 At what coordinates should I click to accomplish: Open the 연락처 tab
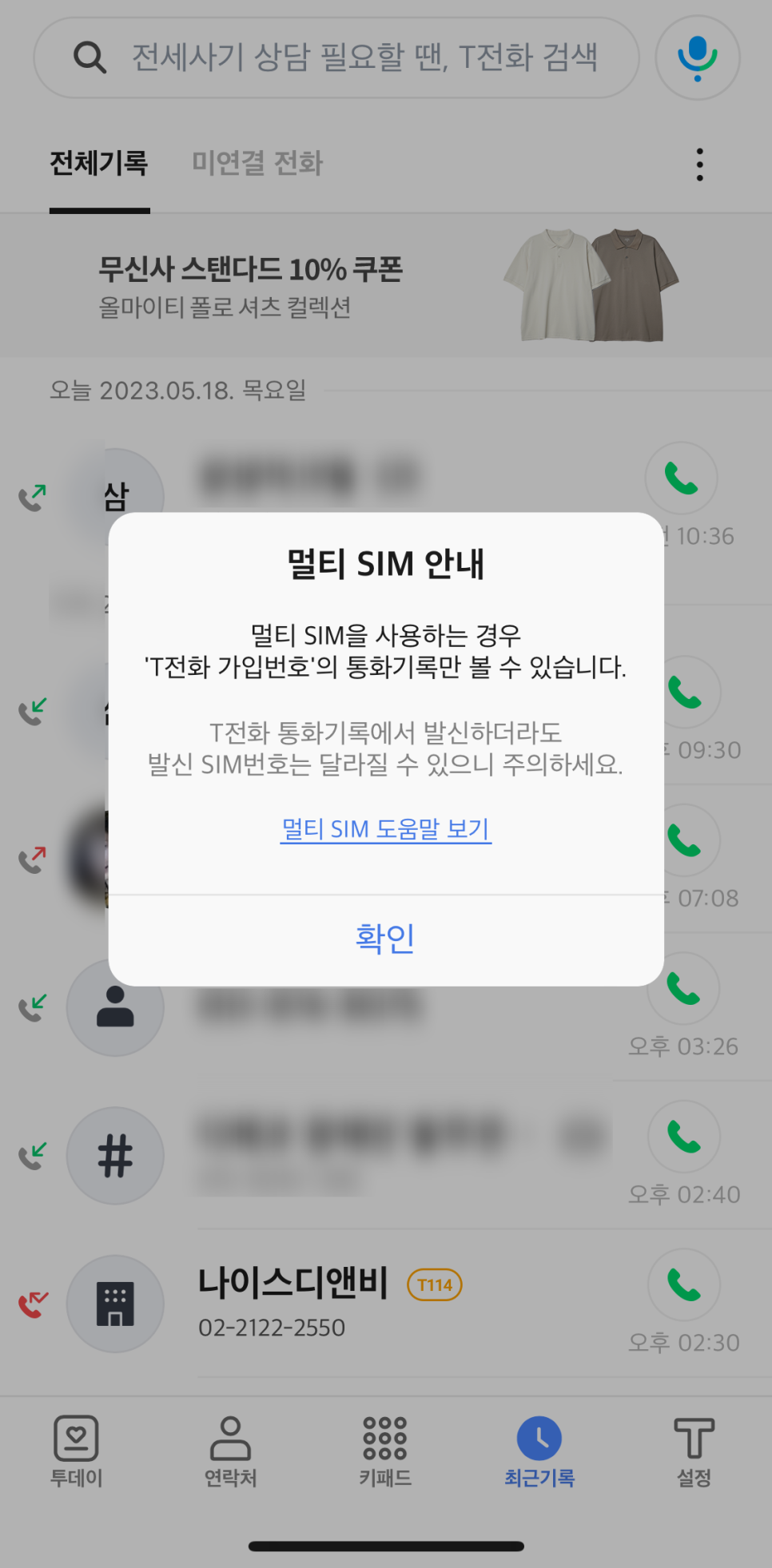click(231, 1451)
